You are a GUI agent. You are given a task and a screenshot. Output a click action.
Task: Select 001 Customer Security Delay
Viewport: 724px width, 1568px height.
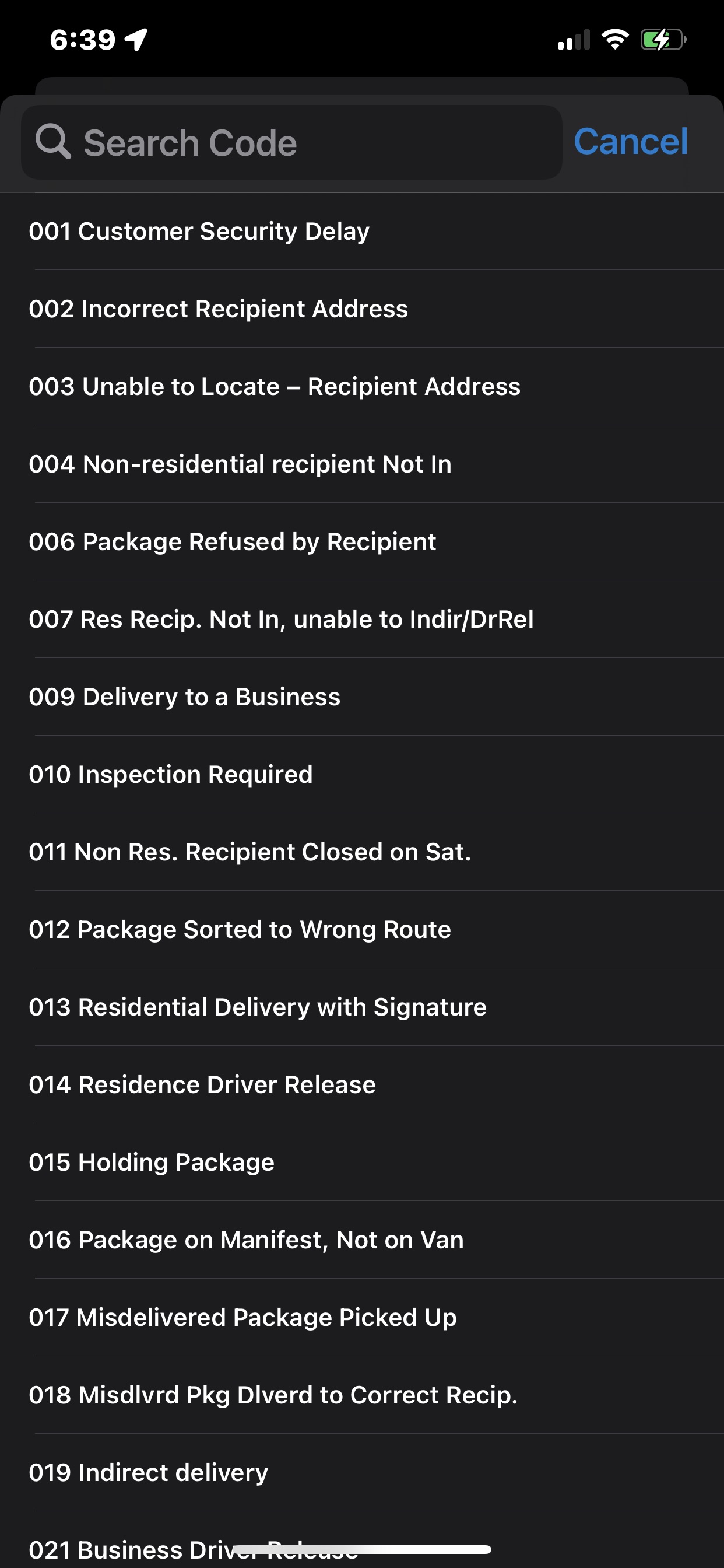coord(199,232)
